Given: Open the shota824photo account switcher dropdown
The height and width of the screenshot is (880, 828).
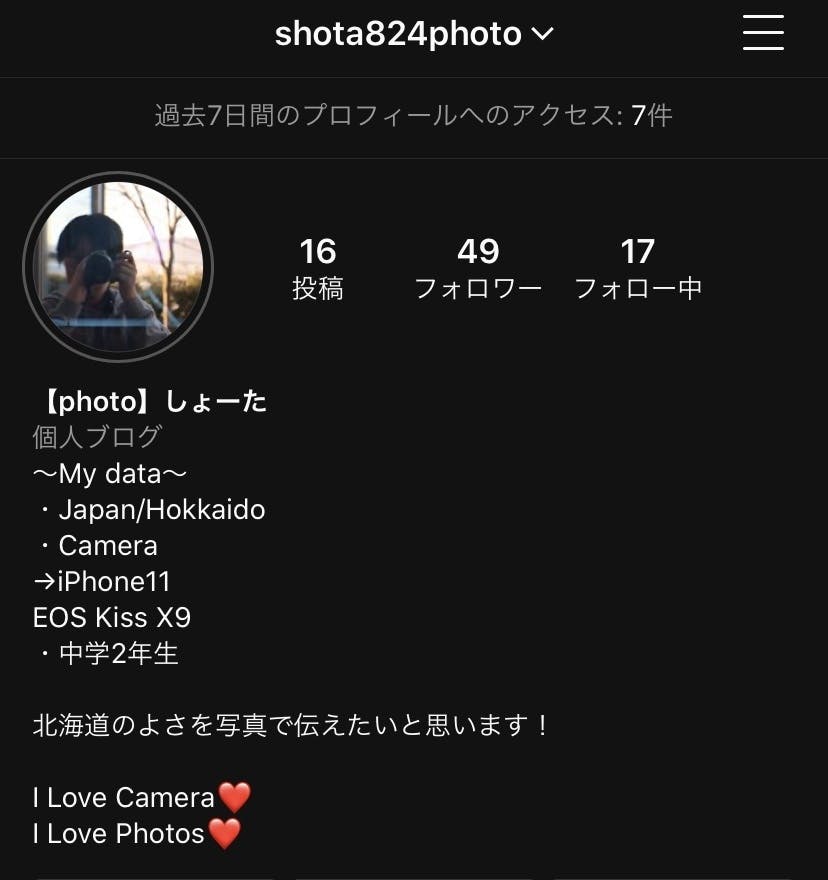Looking at the screenshot, I should pyautogui.click(x=414, y=35).
